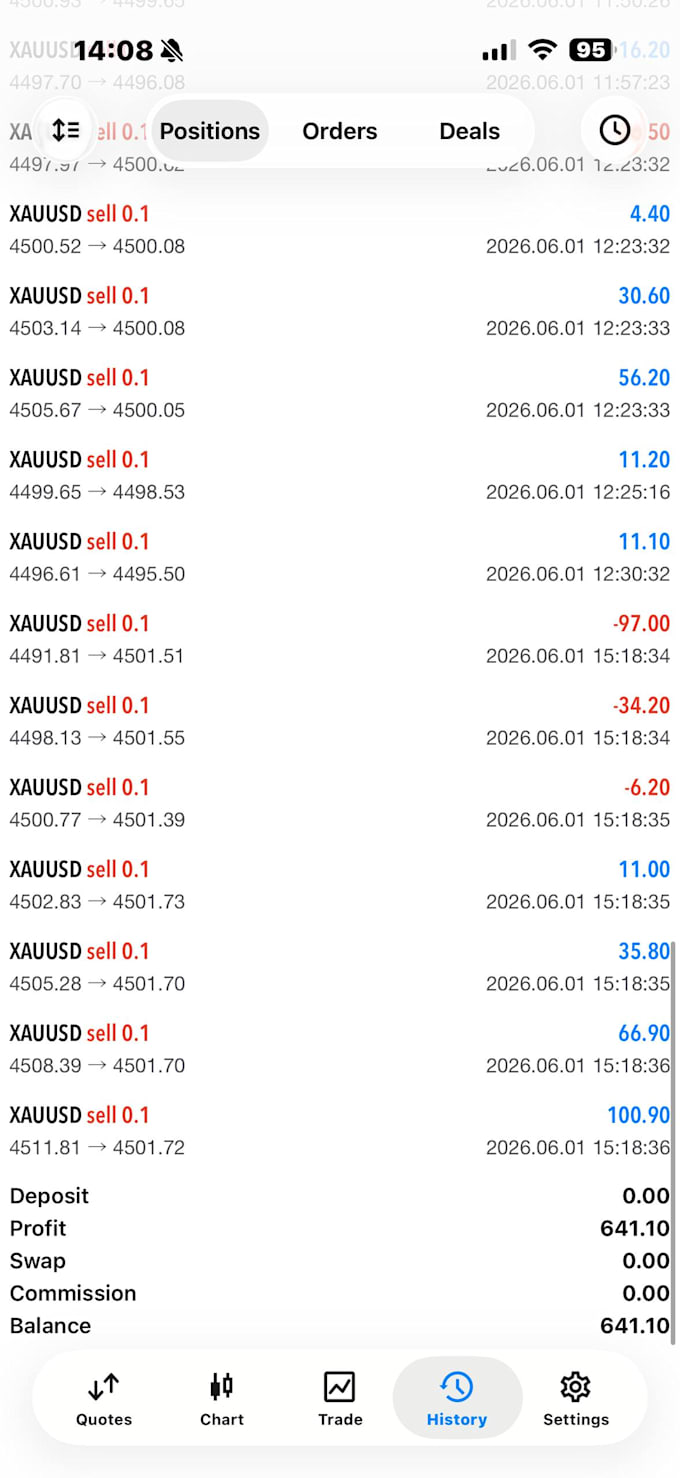
Task: Select the History tab
Action: coord(457,1398)
